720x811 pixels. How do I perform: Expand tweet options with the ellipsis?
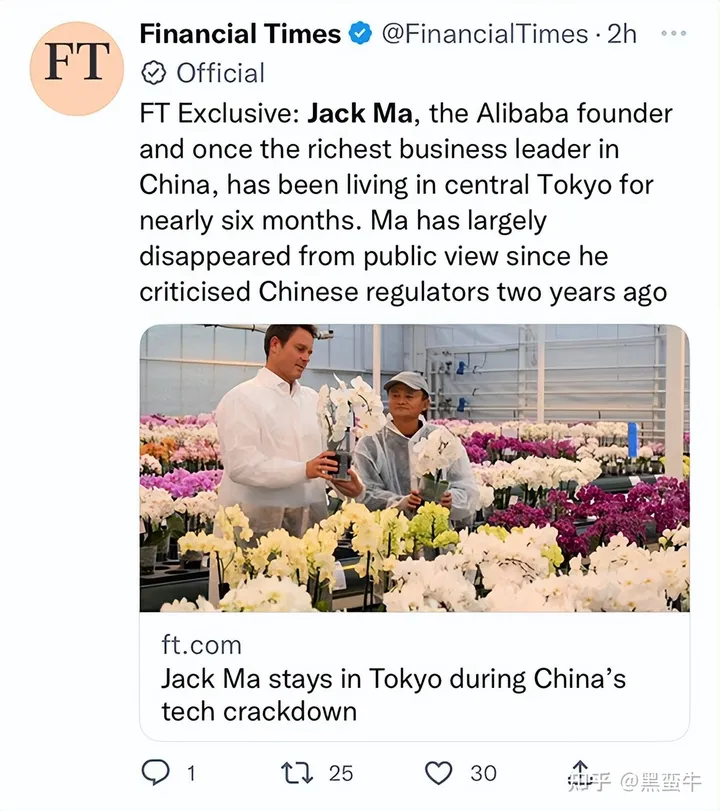tap(674, 33)
